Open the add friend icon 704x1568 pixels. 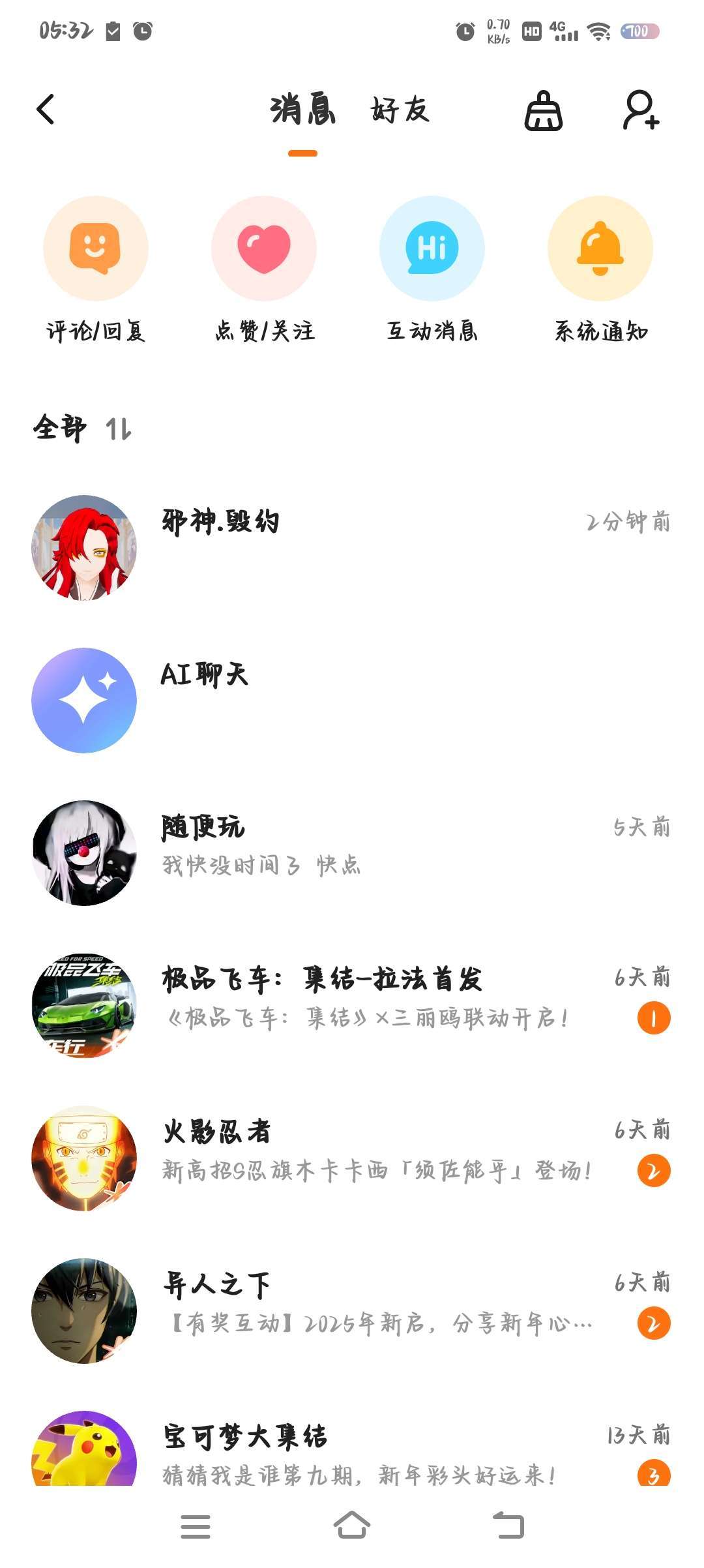click(x=641, y=110)
